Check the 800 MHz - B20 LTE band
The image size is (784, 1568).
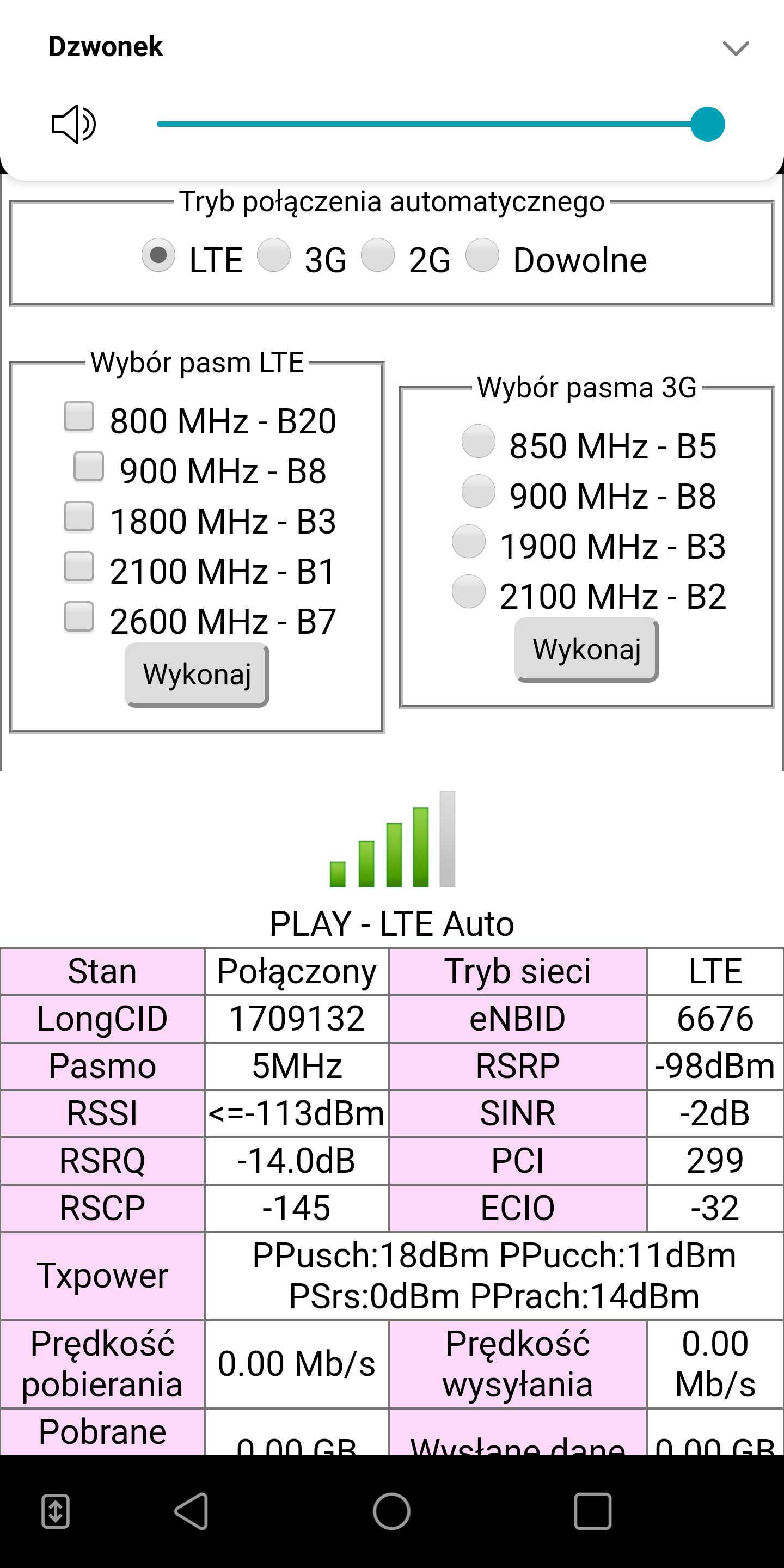point(79,416)
